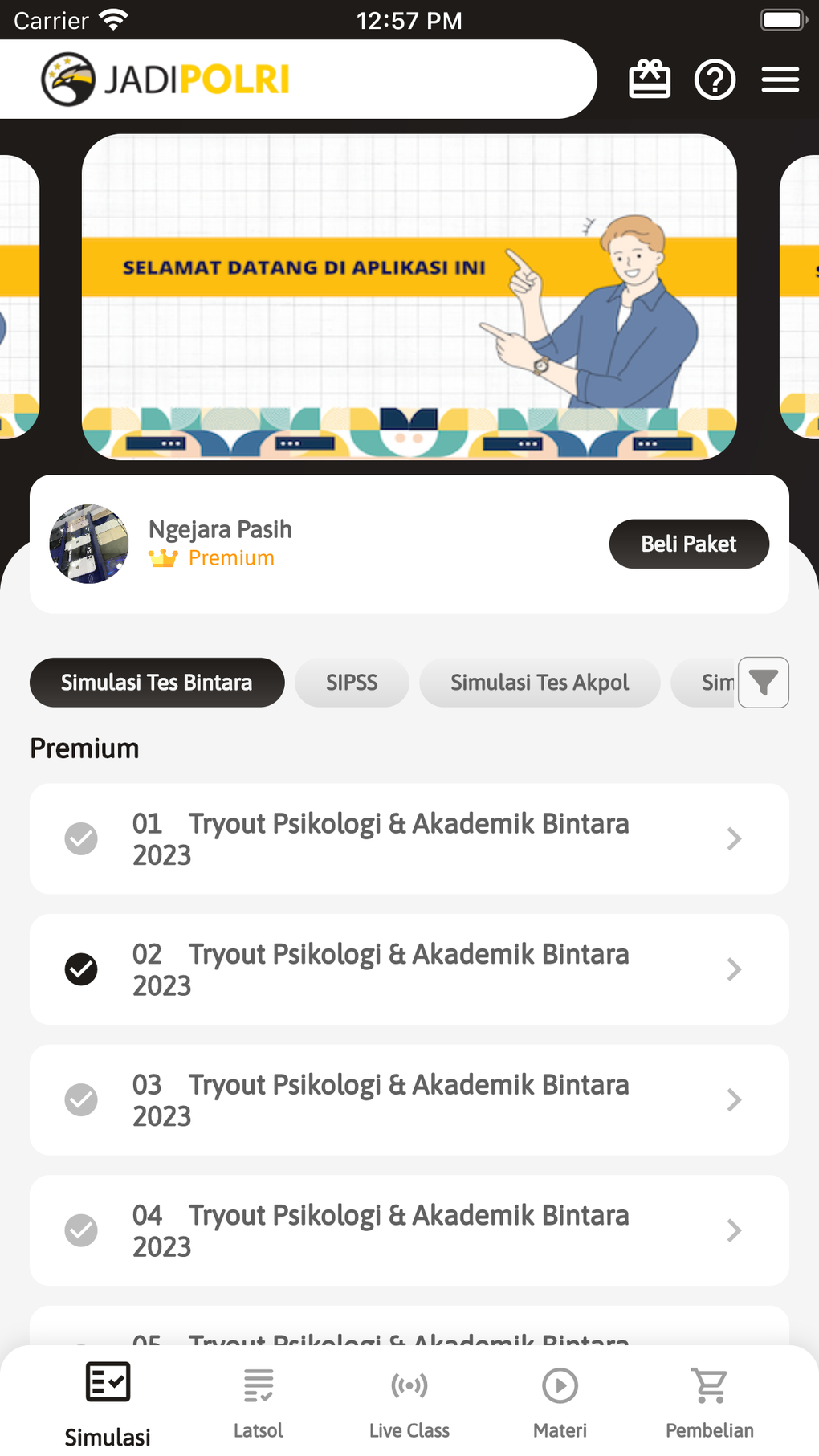
Task: Switch to the Materi tab
Action: tap(560, 1403)
